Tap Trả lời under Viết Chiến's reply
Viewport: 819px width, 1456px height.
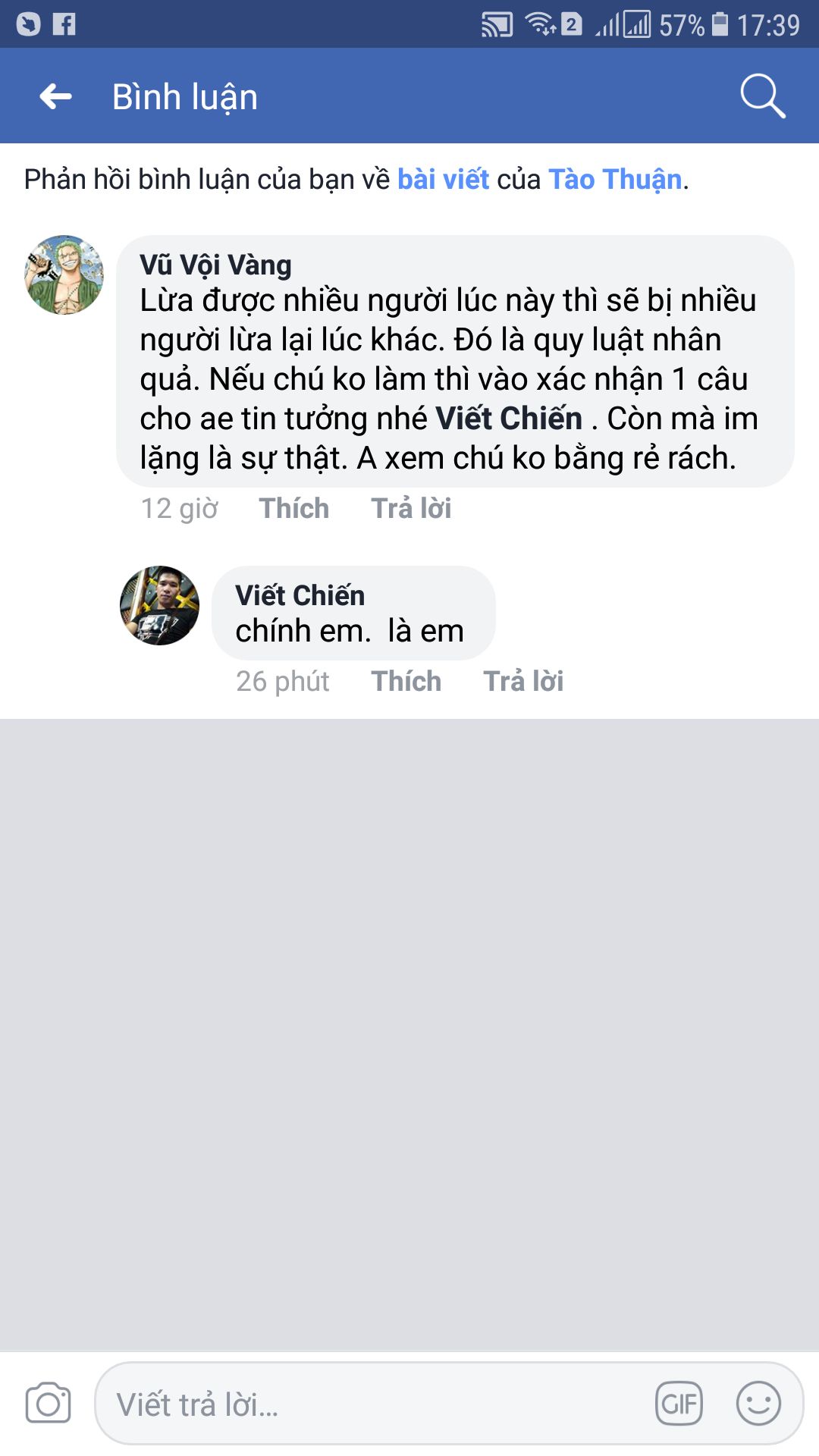pos(523,681)
